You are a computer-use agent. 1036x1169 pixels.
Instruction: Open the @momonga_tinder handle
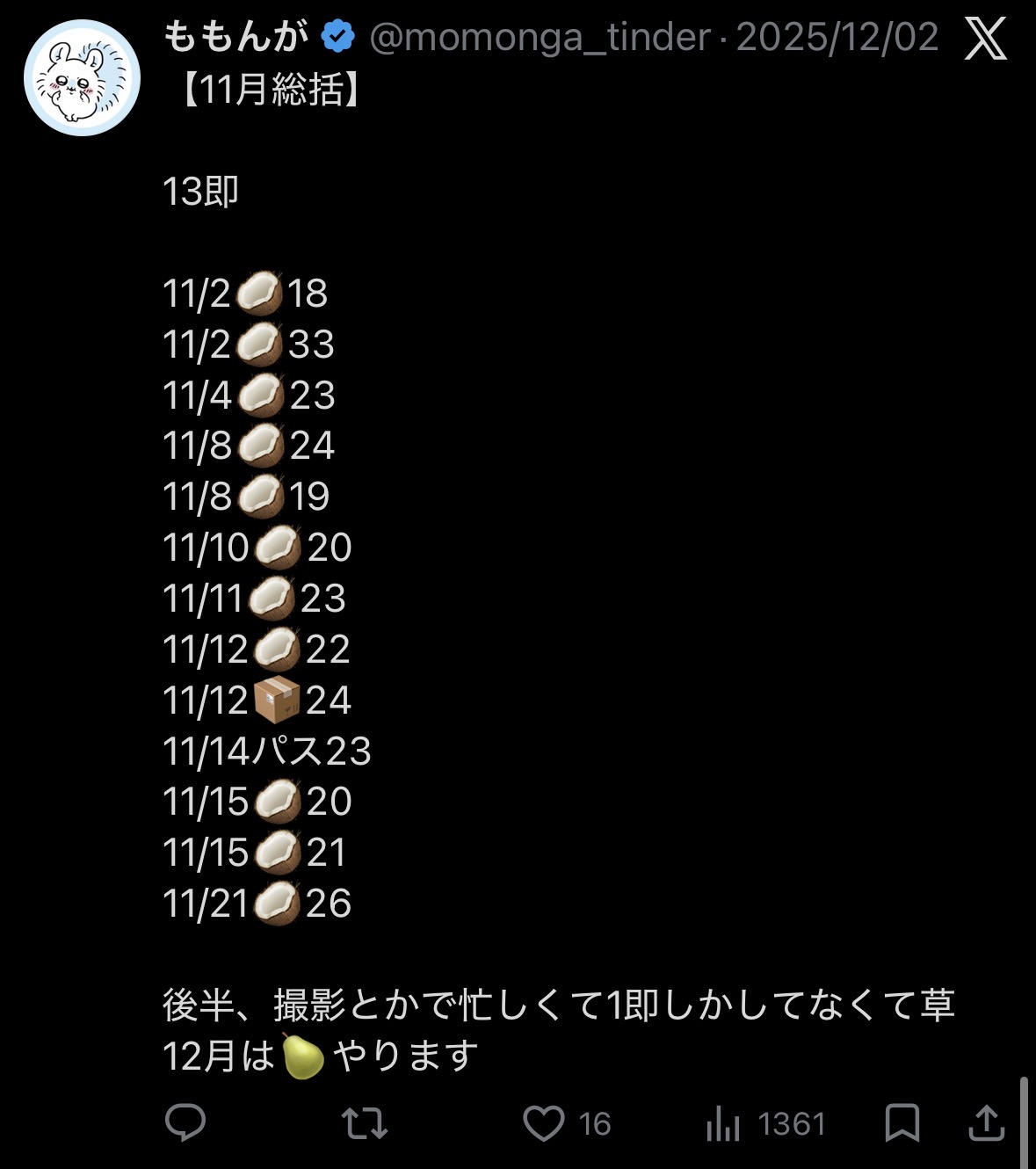539,37
